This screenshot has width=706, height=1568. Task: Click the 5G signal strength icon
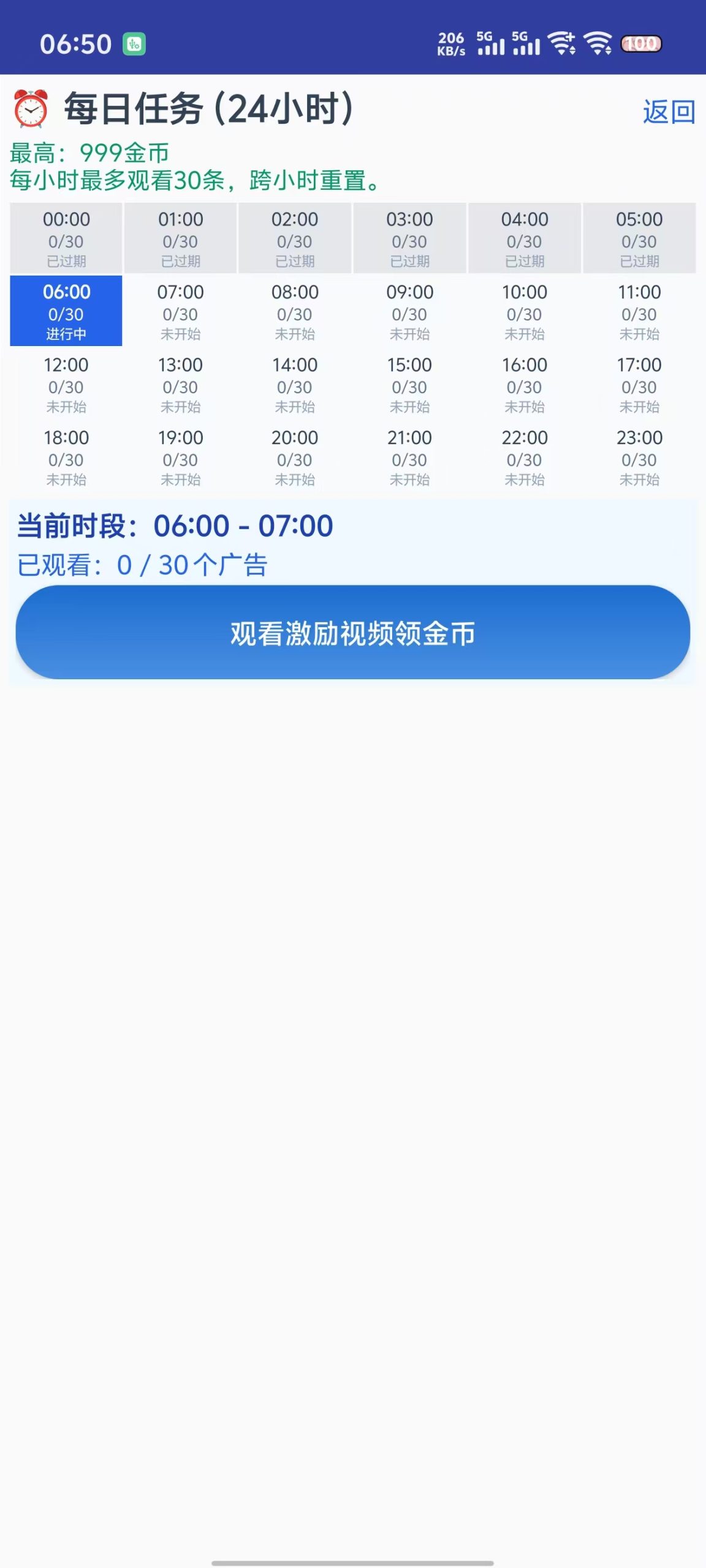pyautogui.click(x=493, y=43)
